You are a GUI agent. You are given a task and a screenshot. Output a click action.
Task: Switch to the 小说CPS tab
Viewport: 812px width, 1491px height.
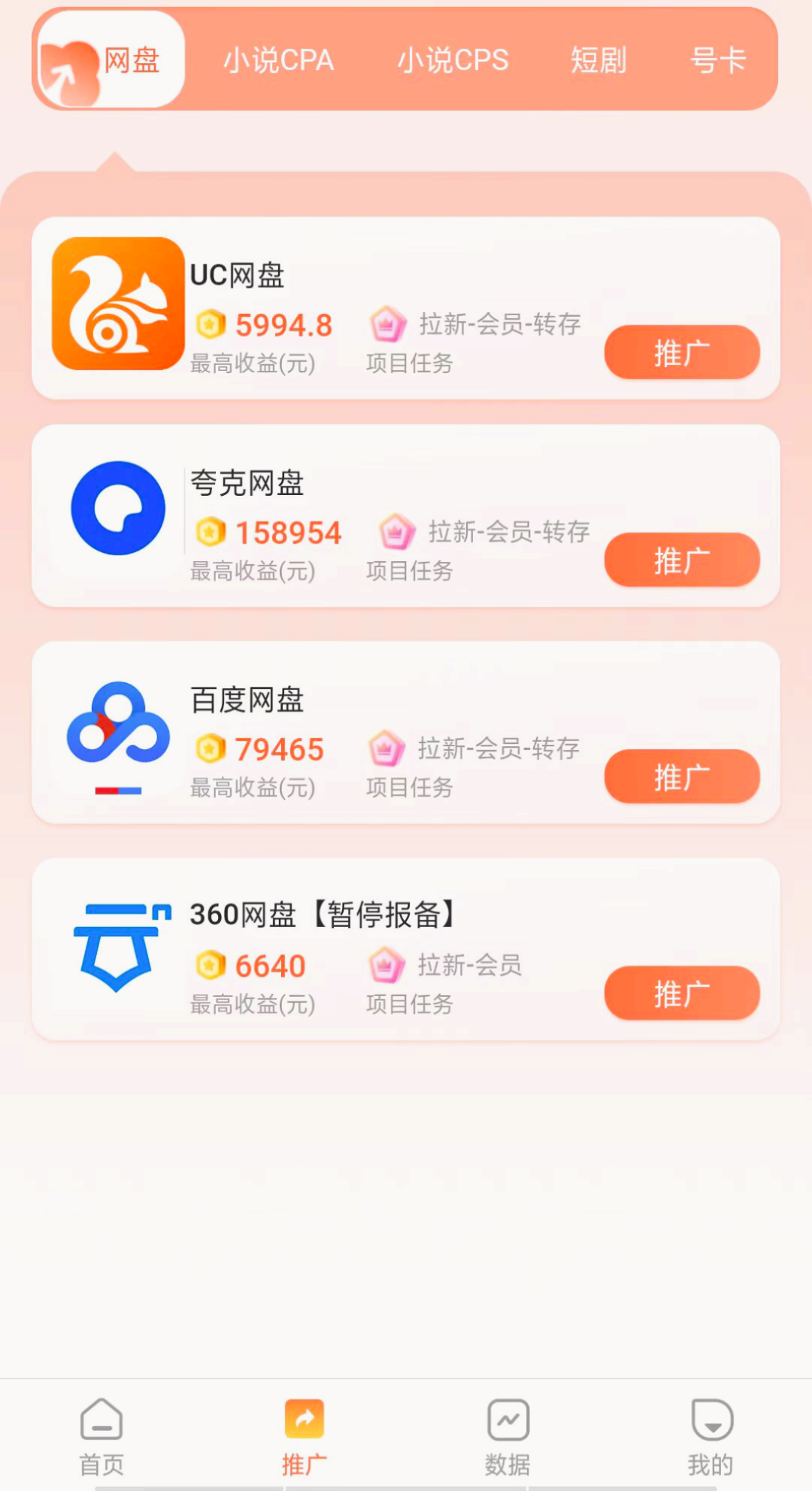click(x=453, y=60)
